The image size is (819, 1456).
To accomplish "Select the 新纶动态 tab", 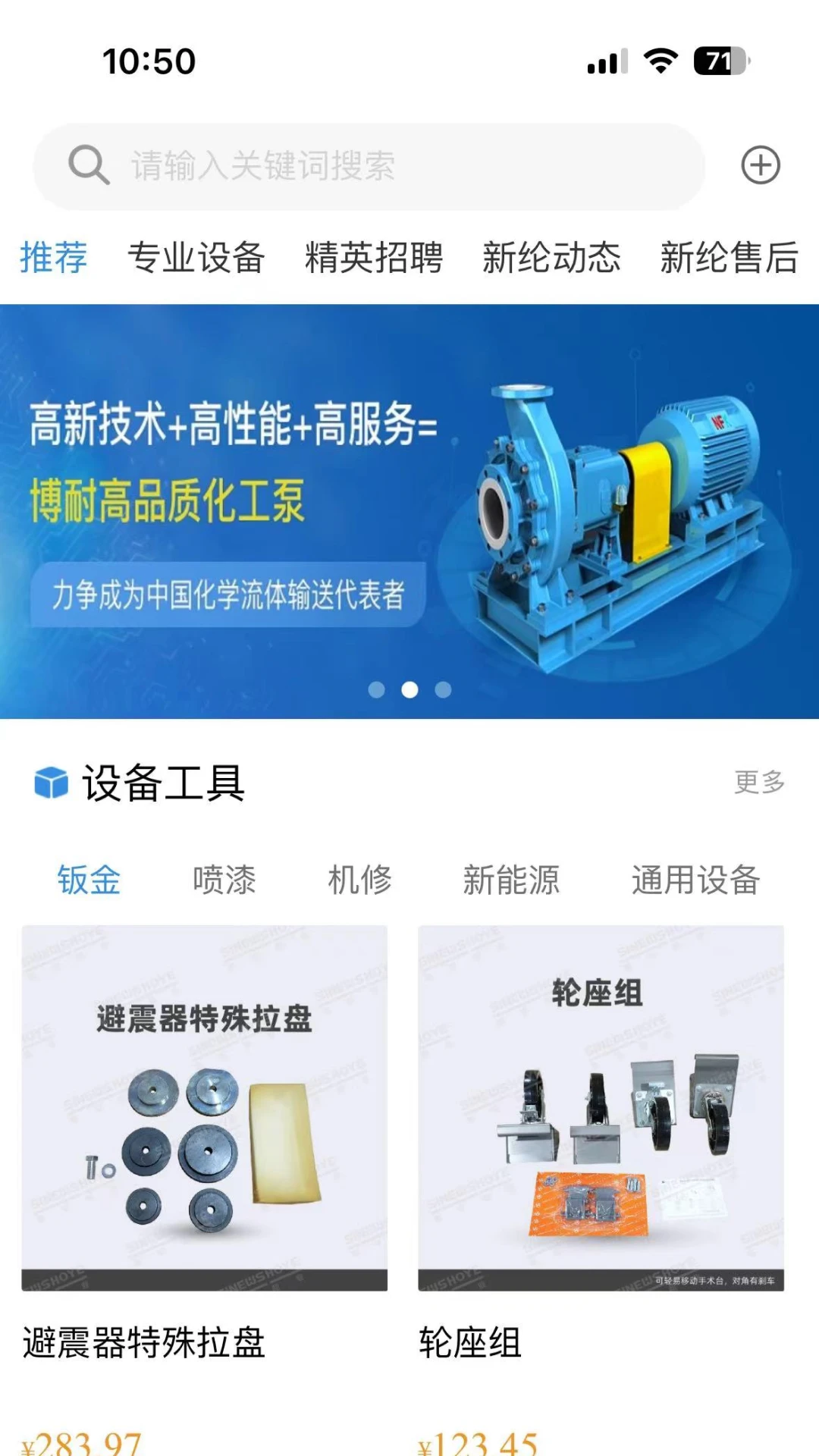I will [551, 258].
